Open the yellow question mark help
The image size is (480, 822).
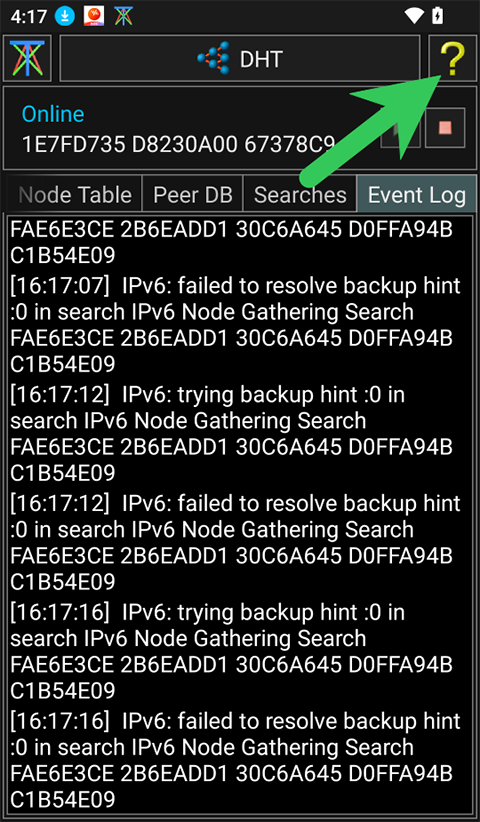coord(452,58)
